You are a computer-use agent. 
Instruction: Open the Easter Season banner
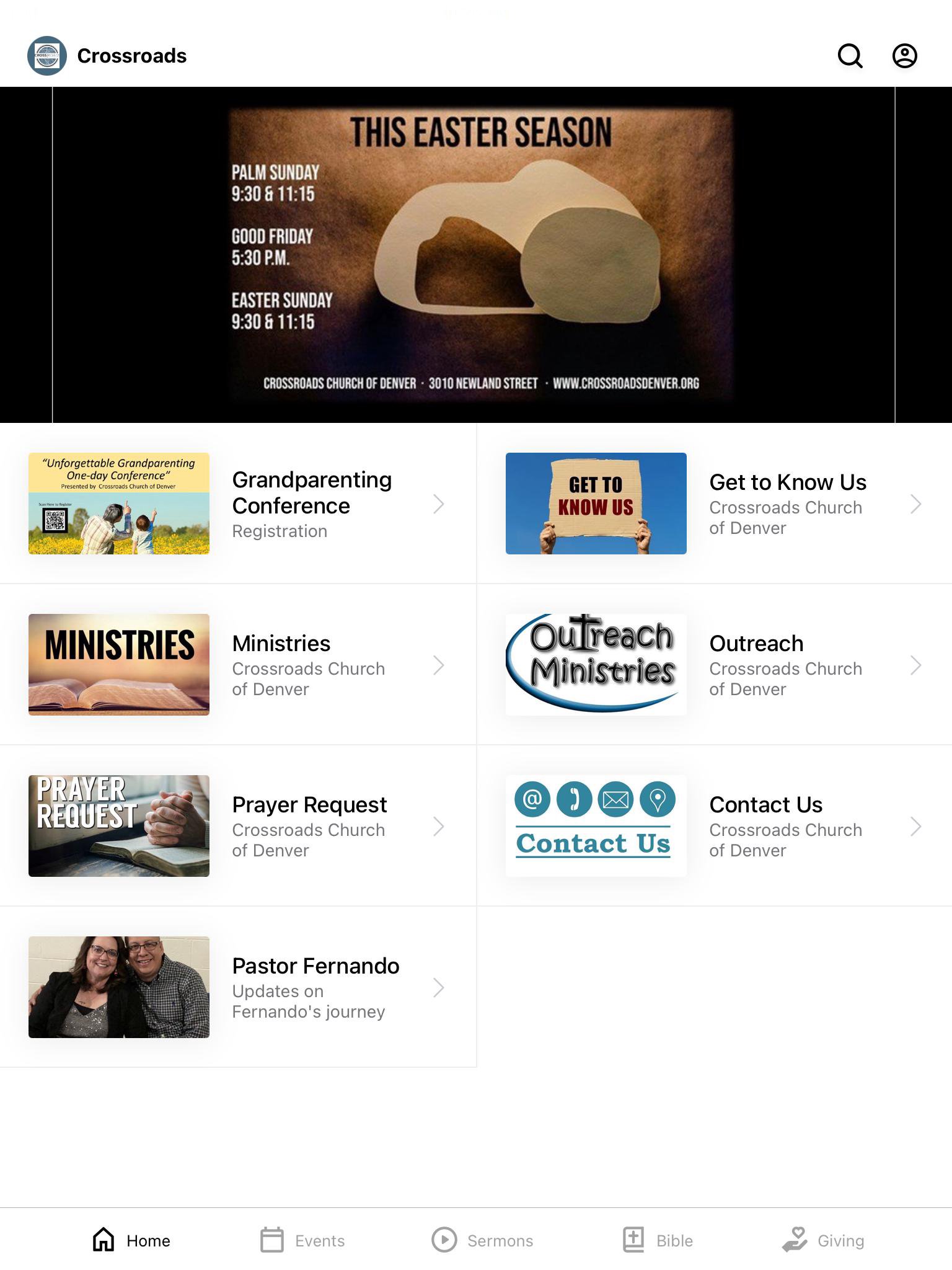tap(475, 254)
